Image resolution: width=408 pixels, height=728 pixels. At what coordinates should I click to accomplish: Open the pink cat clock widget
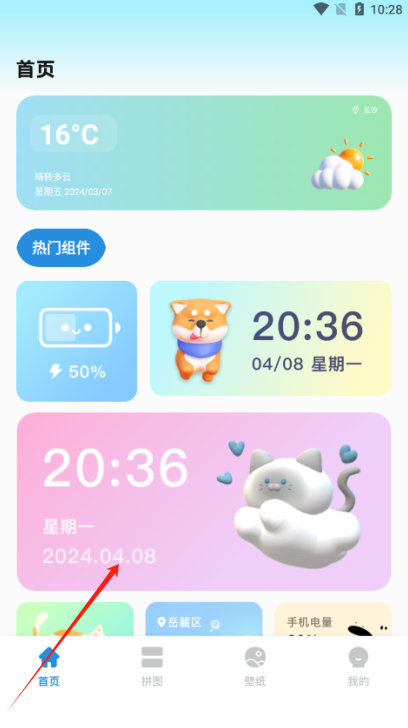point(204,501)
